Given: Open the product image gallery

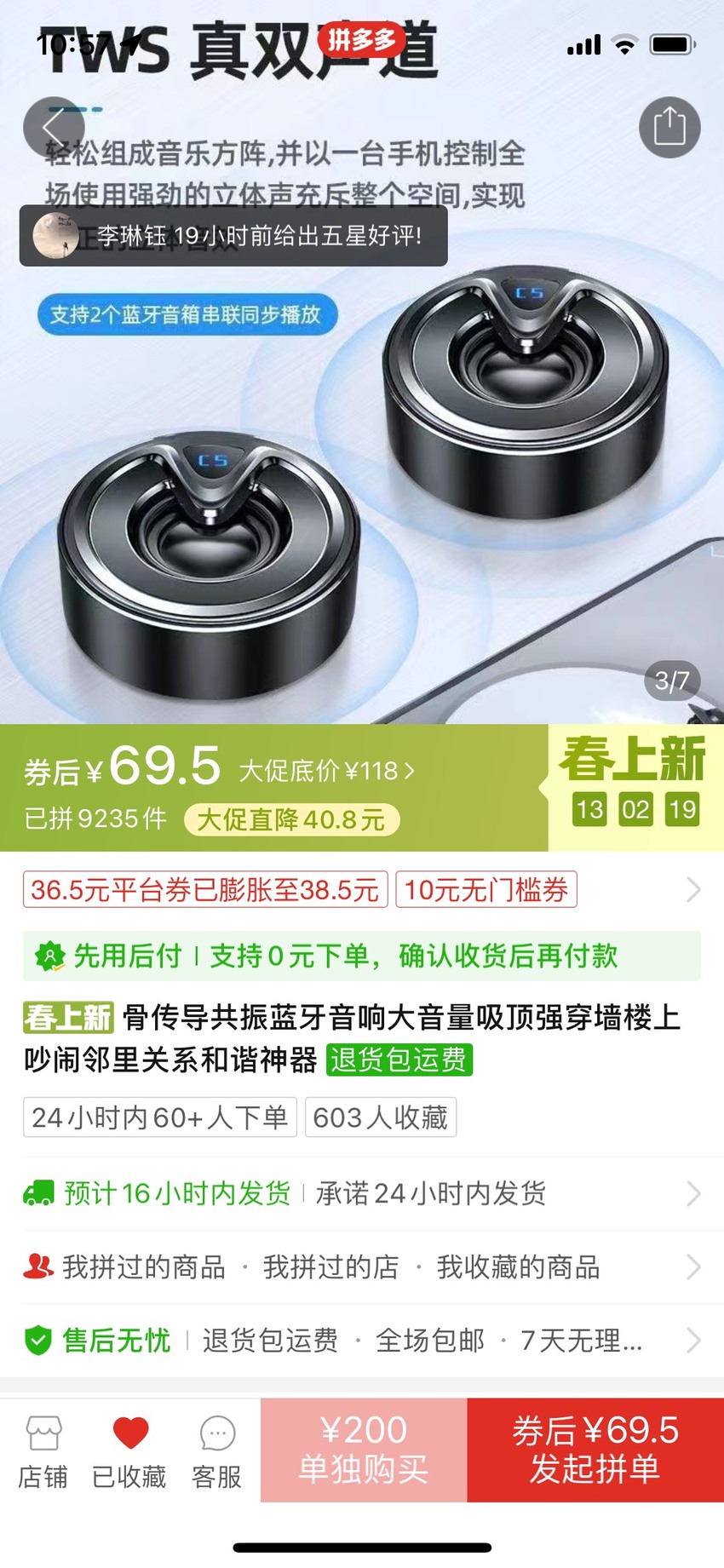Looking at the screenshot, I should (362, 477).
